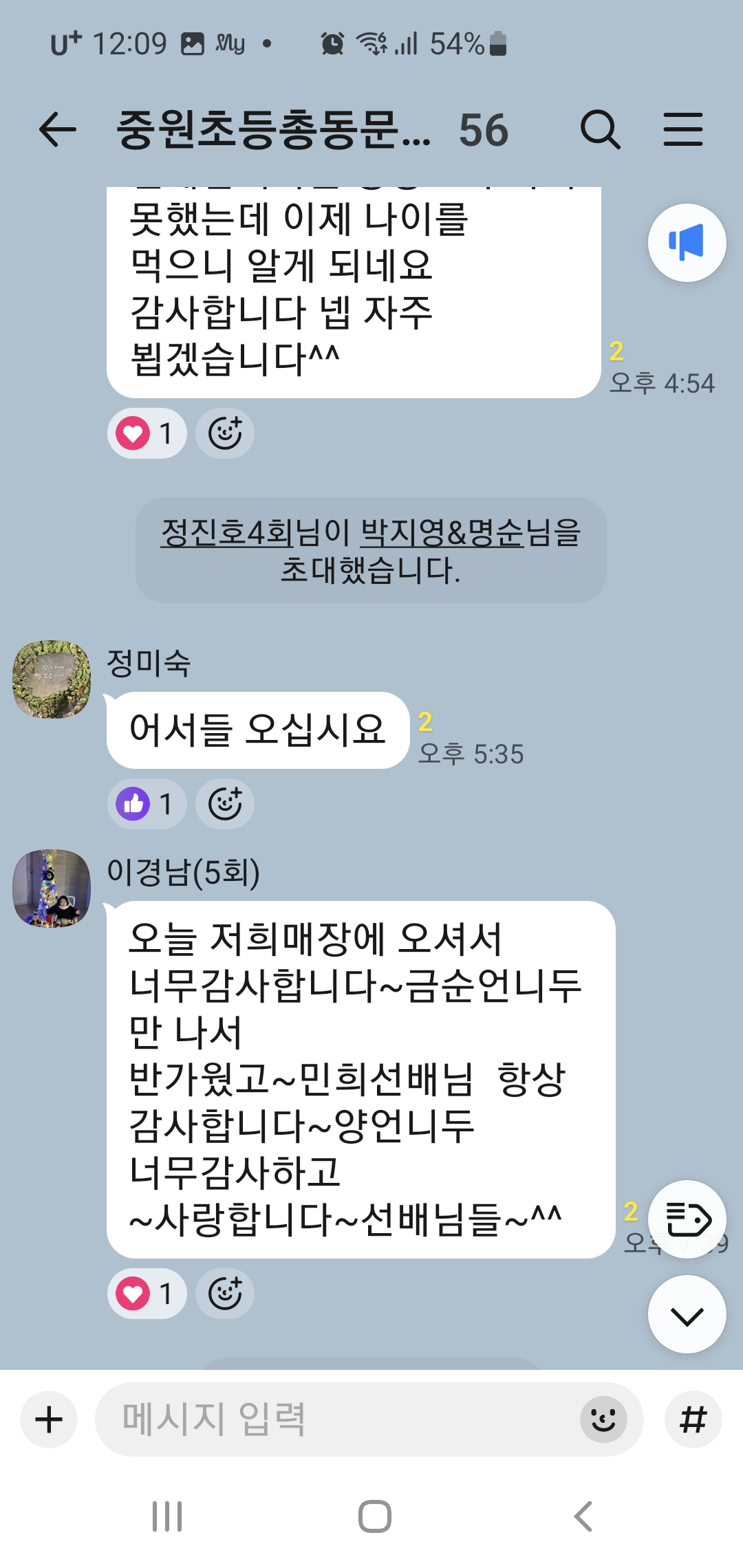Open the floating tag shortcut button
Image resolution: width=743 pixels, height=1568 pixels.
click(x=687, y=1219)
